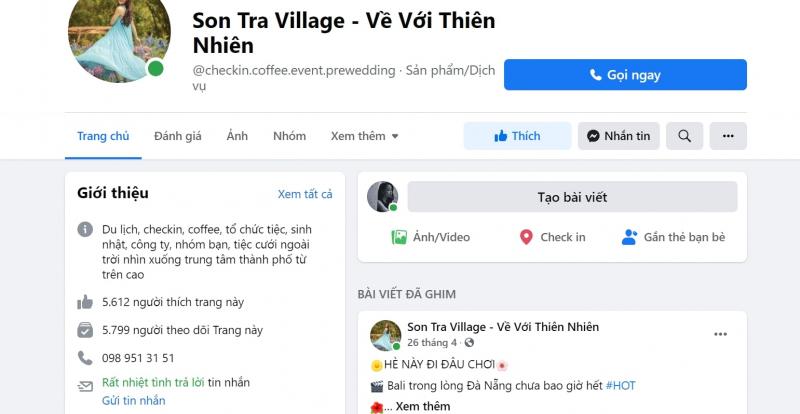The width and height of the screenshot is (800, 414).
Task: Open the #HOT hashtag
Action: click(620, 385)
